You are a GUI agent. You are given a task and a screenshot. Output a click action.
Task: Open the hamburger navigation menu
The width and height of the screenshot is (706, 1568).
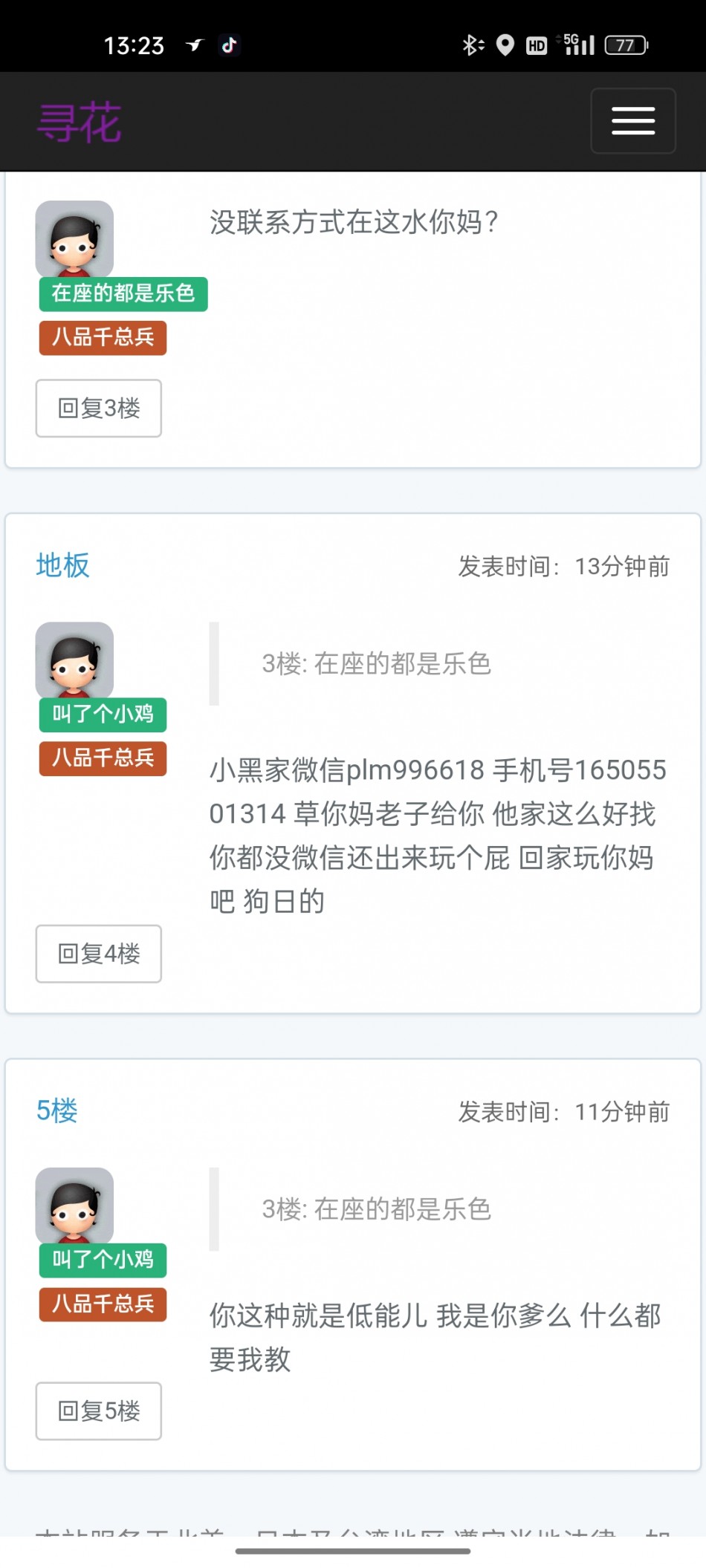point(633,121)
